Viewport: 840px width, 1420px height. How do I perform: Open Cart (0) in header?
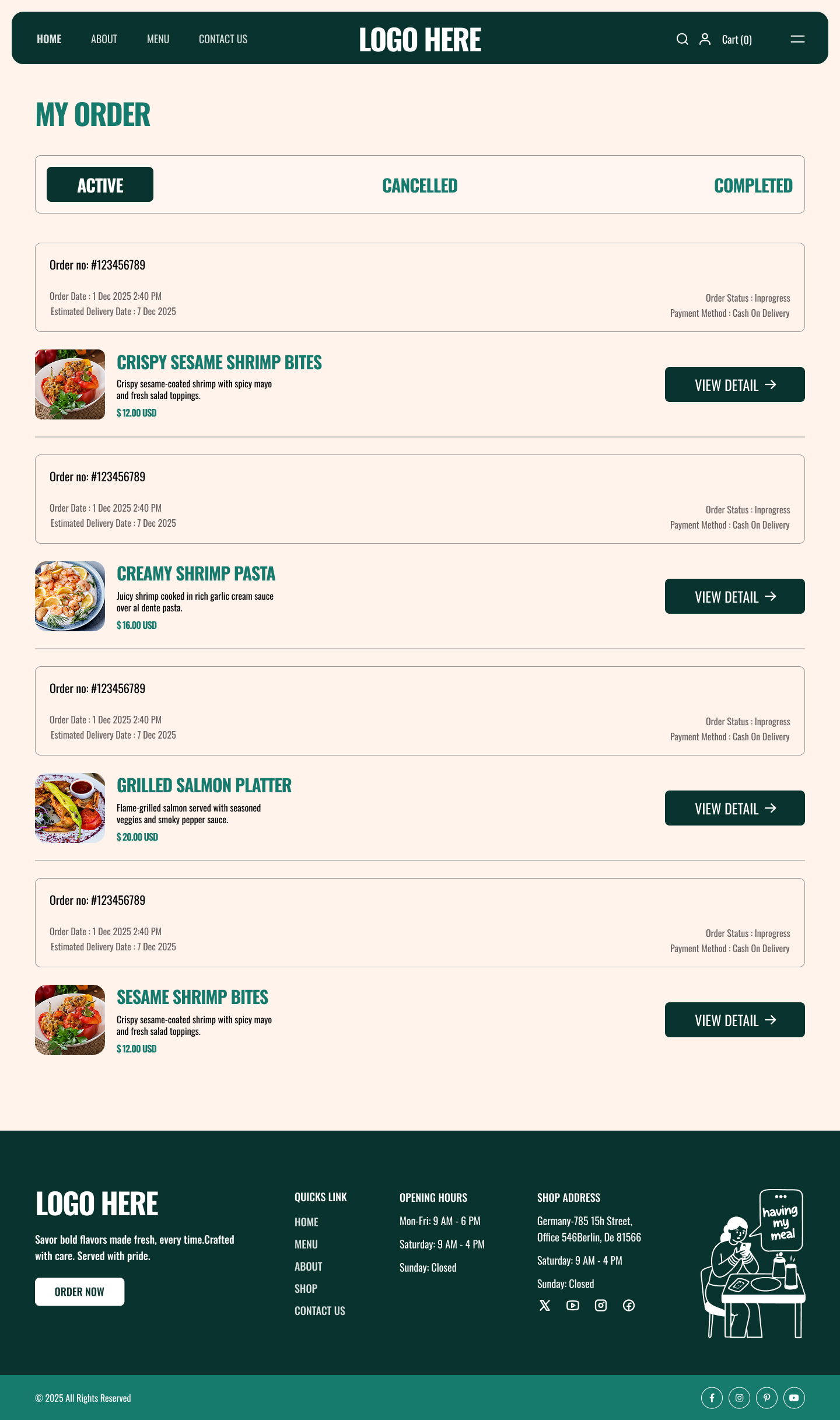737,40
